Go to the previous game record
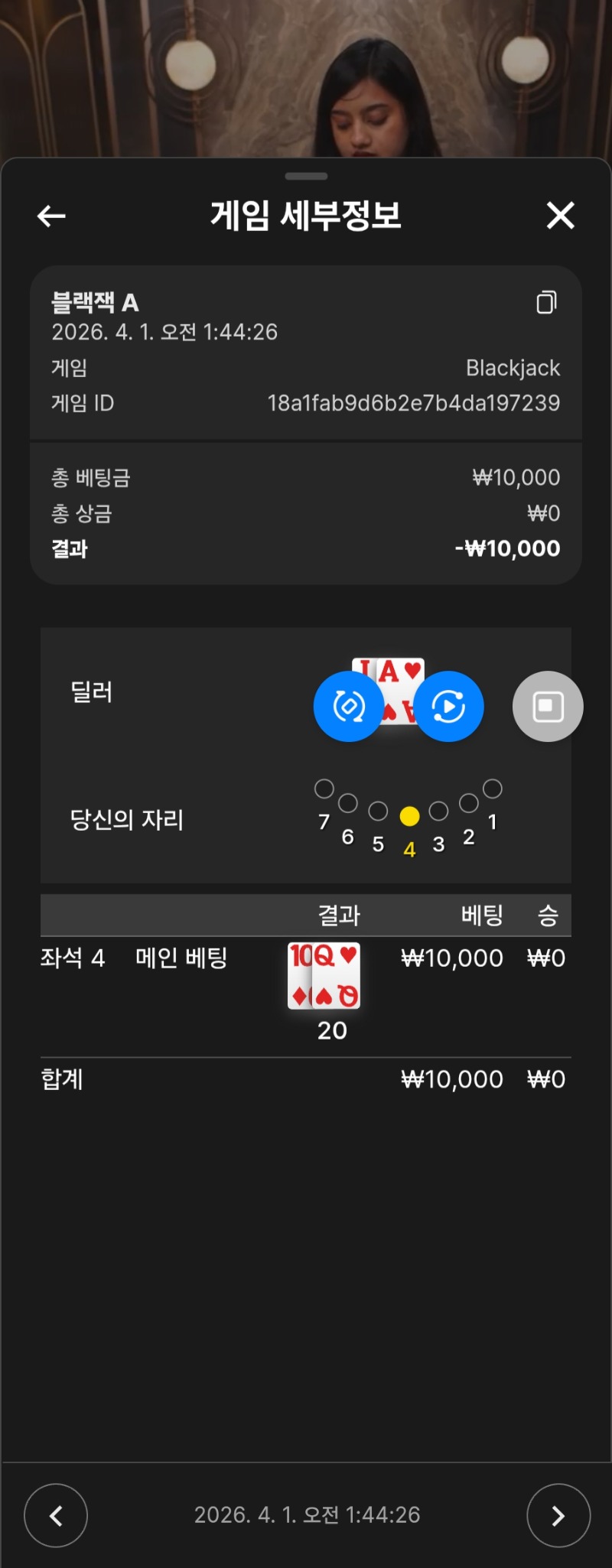The image size is (612, 1568). (56, 1515)
